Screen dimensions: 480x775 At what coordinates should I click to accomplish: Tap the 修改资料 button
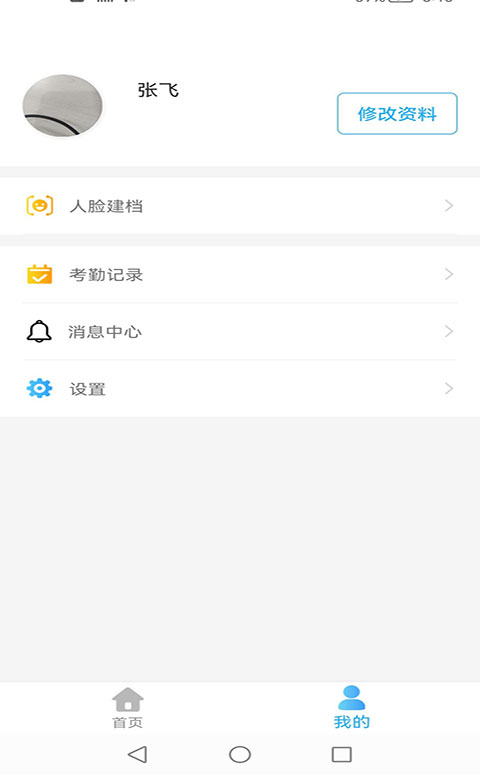pos(397,113)
